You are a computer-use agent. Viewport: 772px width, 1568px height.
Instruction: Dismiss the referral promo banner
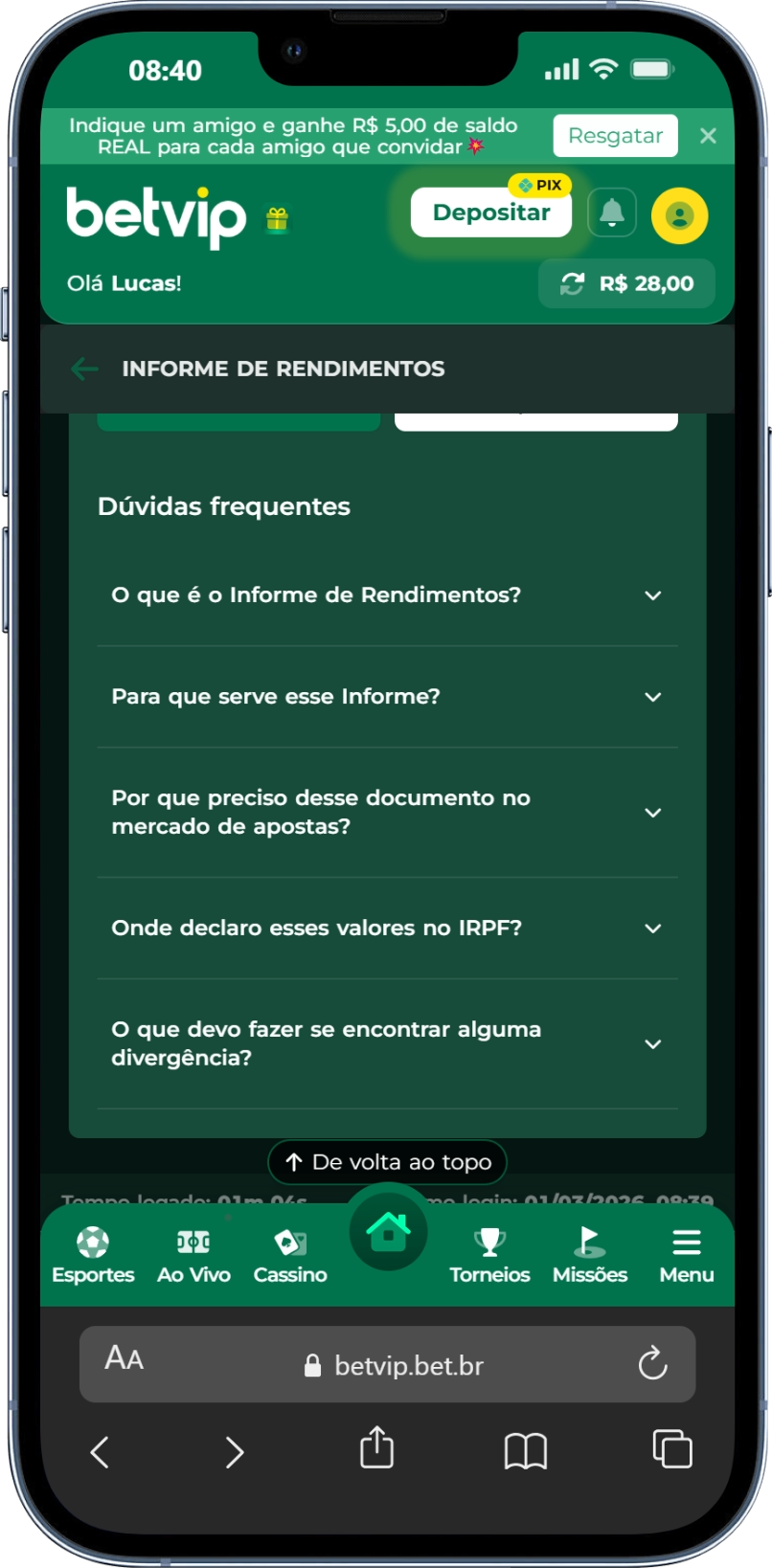pyautogui.click(x=708, y=136)
